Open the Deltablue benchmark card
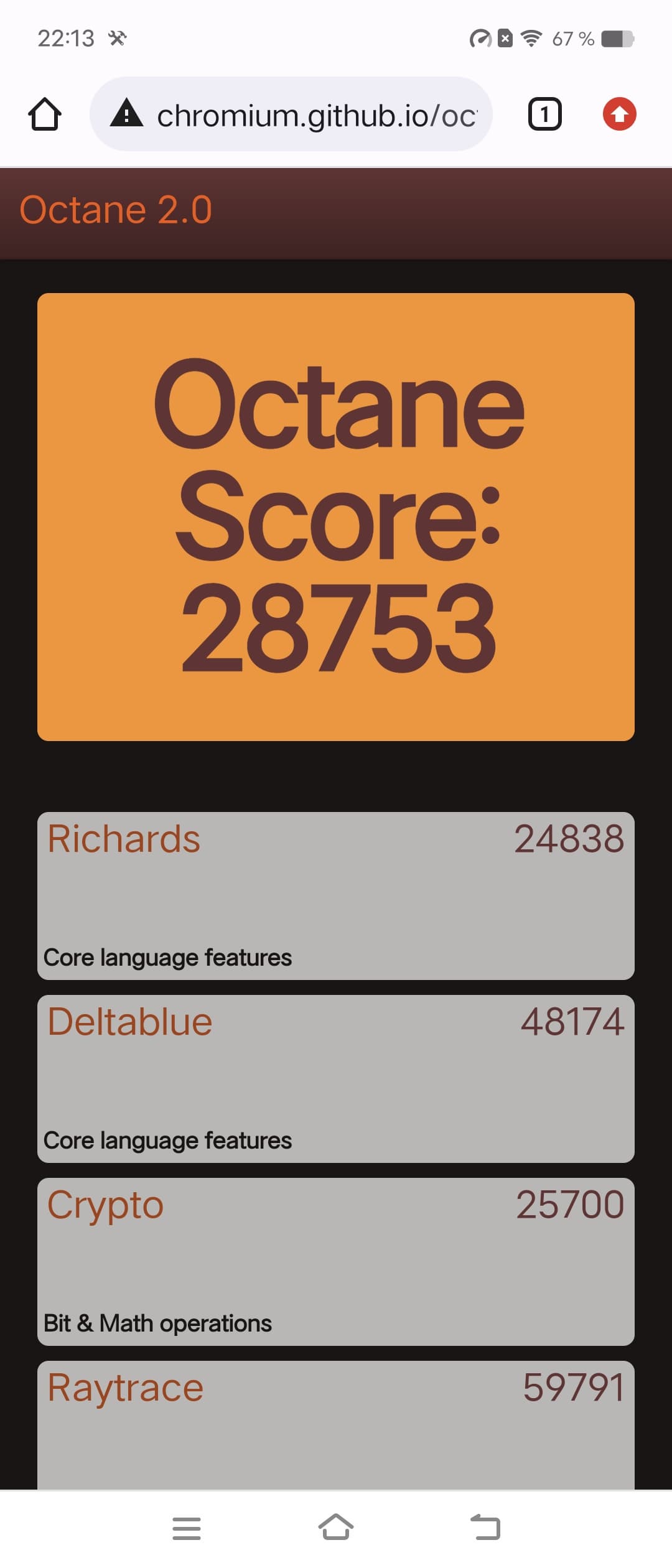Screen dimensions: 672x1568 [336, 1078]
